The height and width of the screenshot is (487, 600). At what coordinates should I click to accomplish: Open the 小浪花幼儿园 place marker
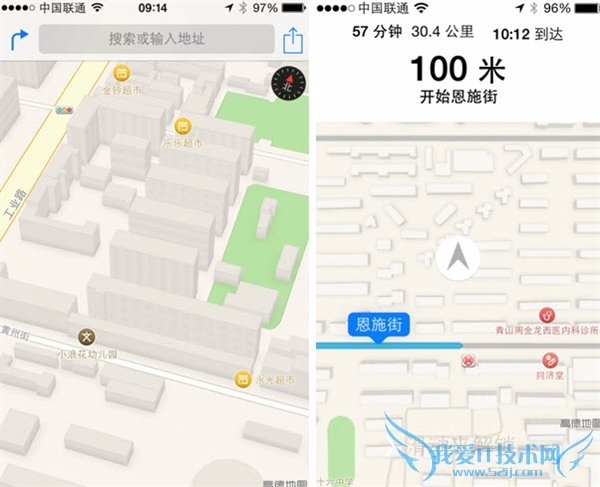coord(86,337)
